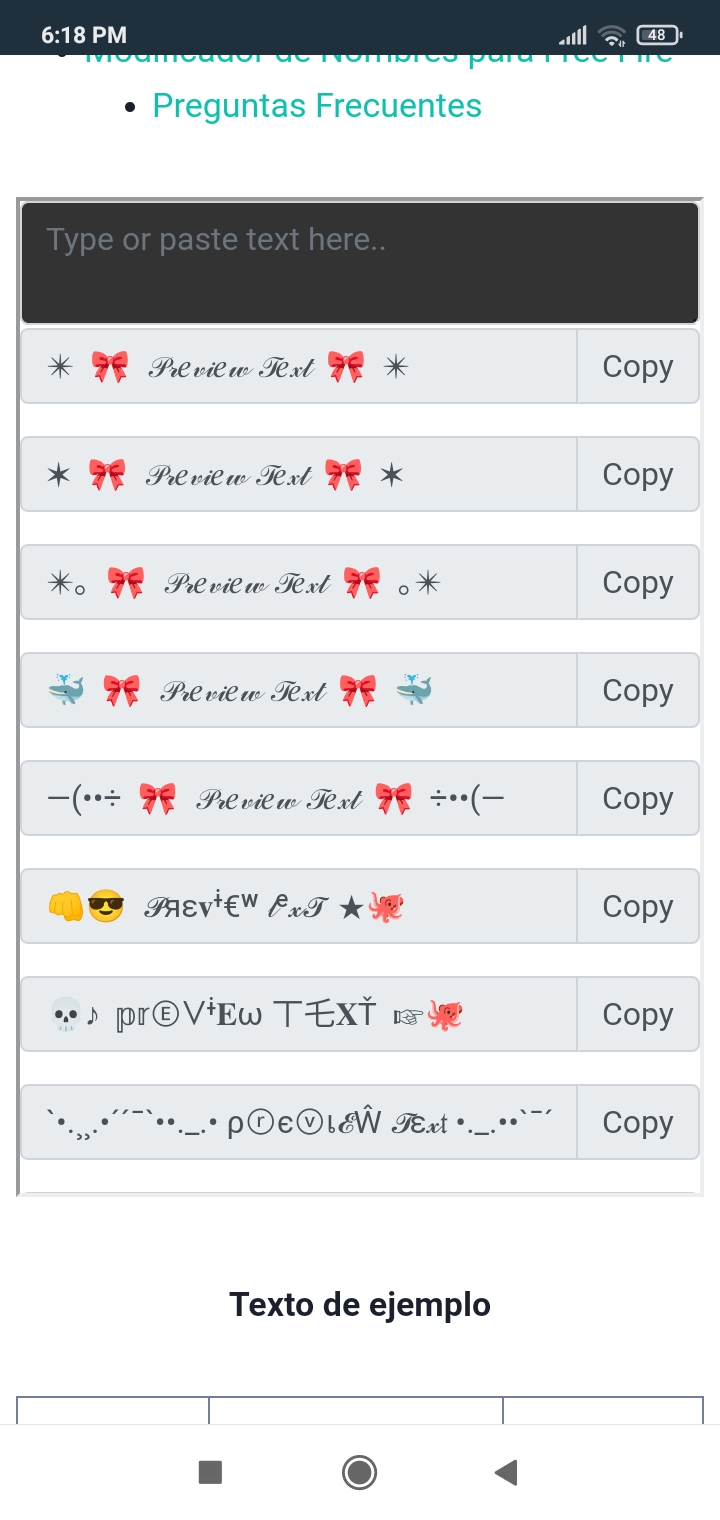This screenshot has height=1520, width=720.
Task: Copy the —(••÷ bracket style text
Action: tap(637, 799)
